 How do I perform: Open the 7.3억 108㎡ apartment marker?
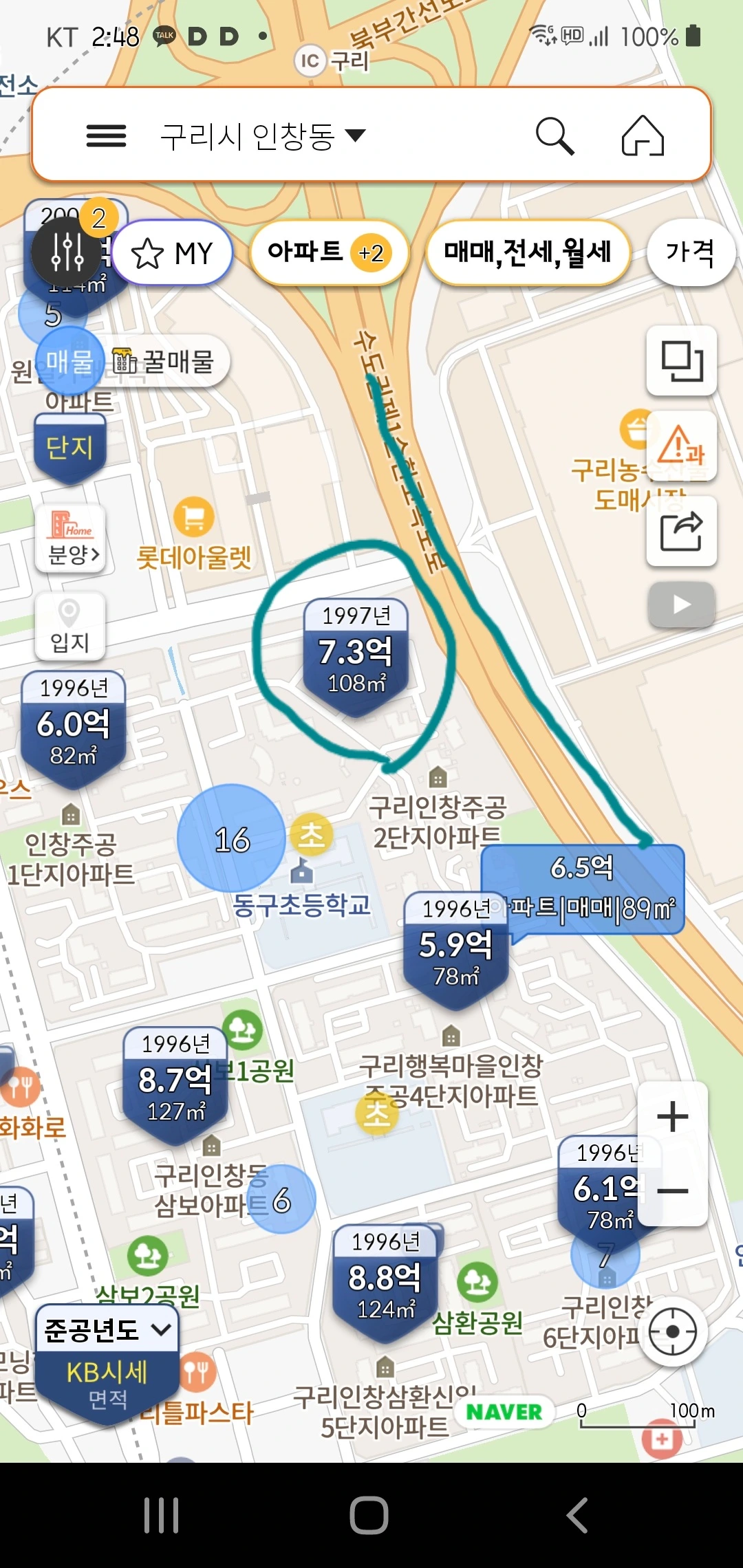point(356,653)
